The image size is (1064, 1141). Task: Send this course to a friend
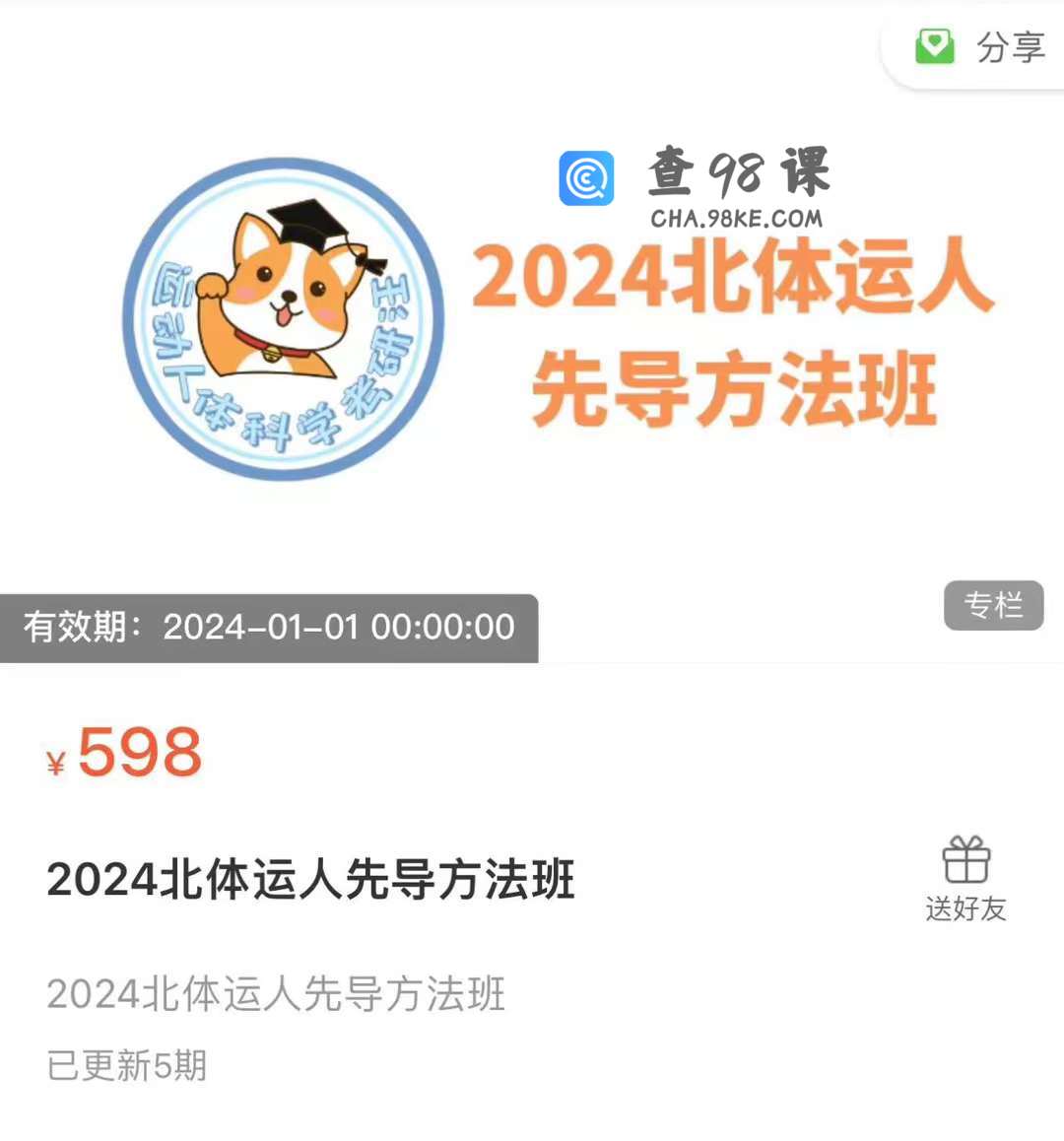(x=965, y=879)
